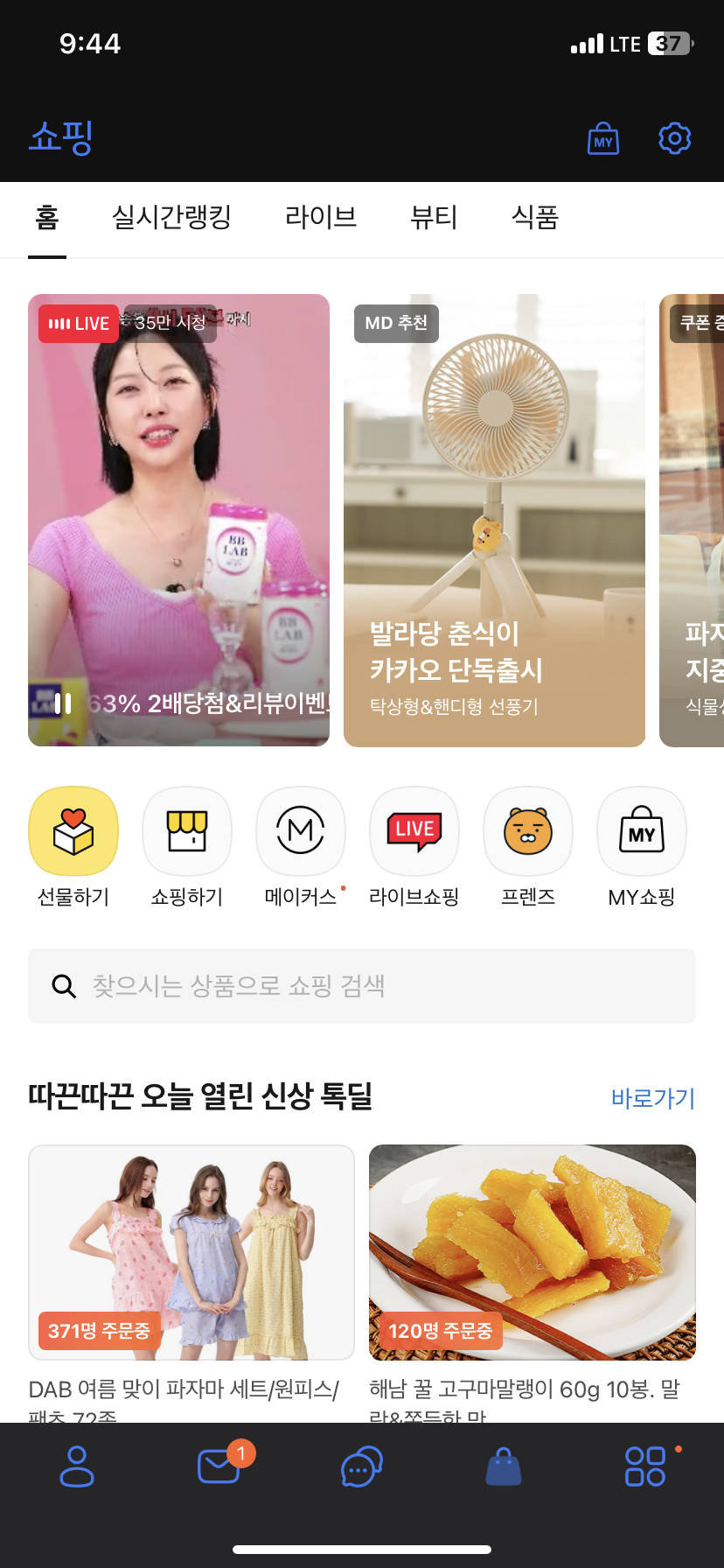Switch to the 뷰티 tab
The height and width of the screenshot is (1568, 724).
point(434,217)
